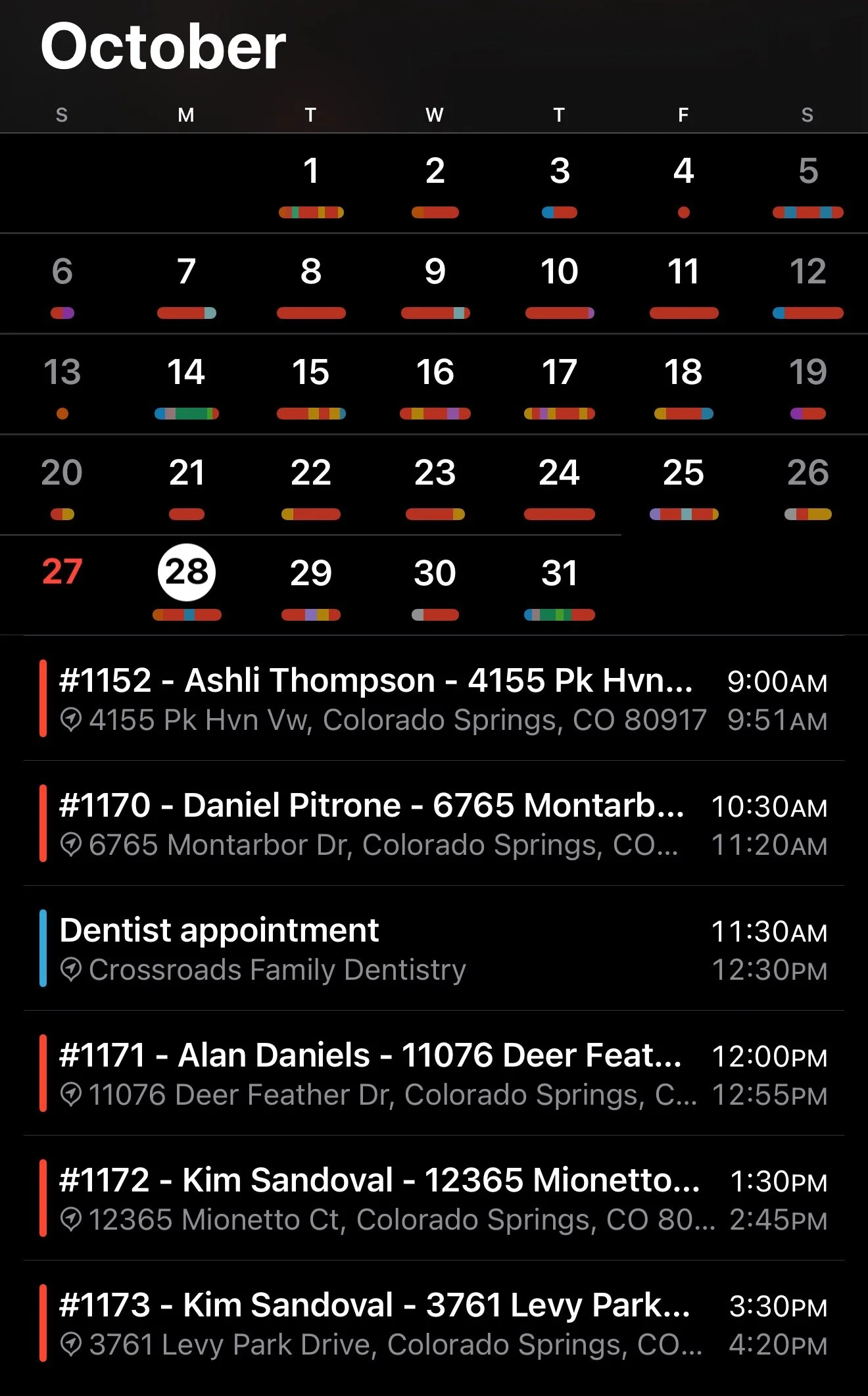Go to October 13
Image resolution: width=868 pixels, height=1396 pixels.
click(62, 372)
